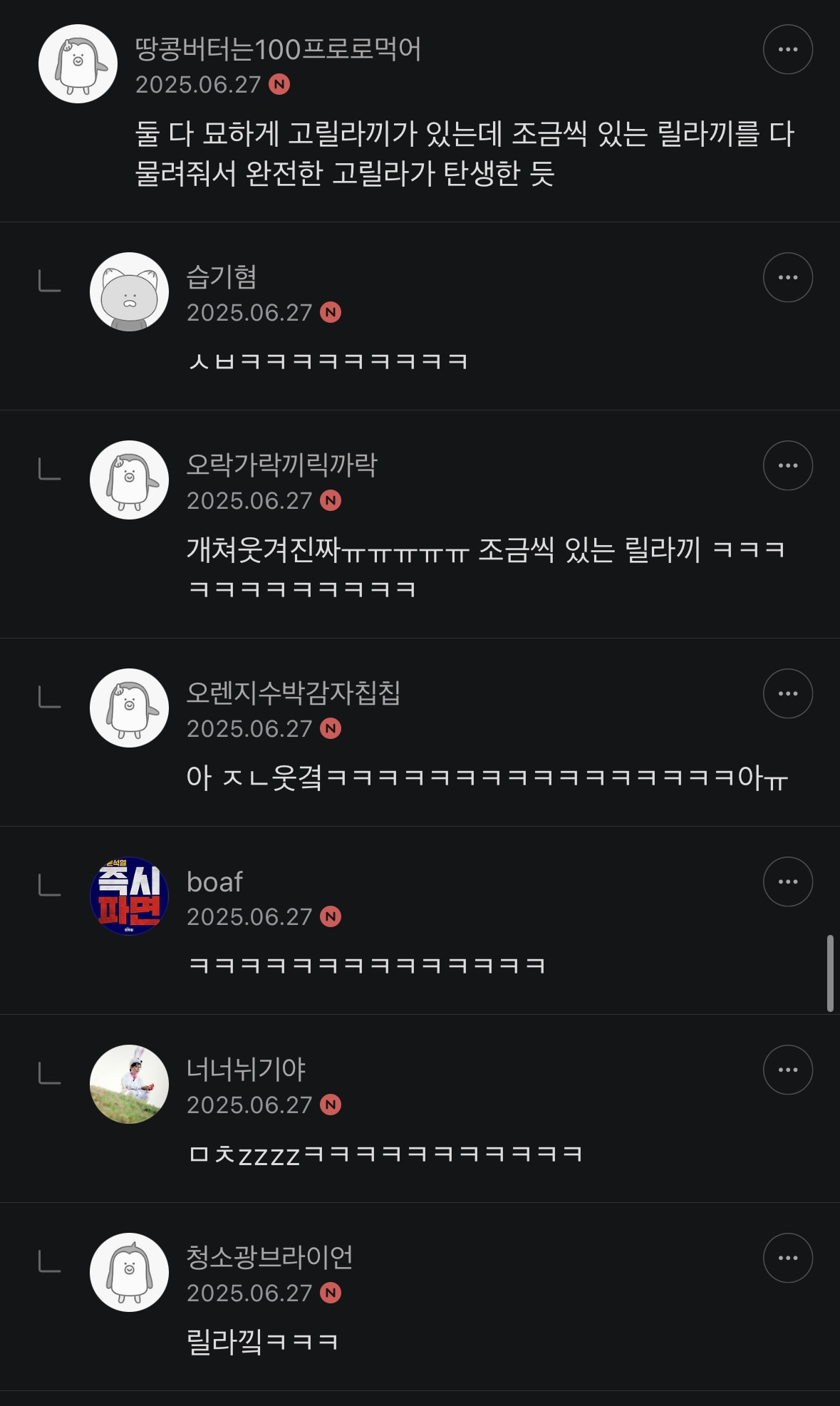View 오락가락끼릭까락's profile picture

[129, 480]
